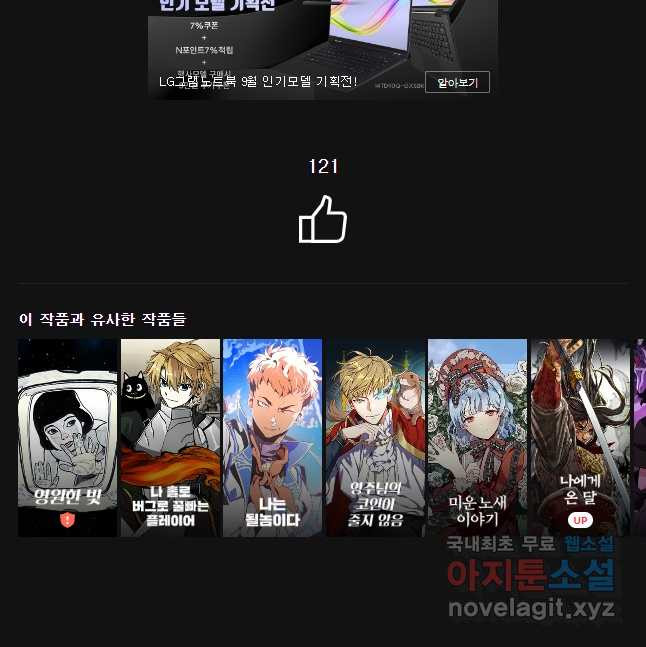The image size is (646, 647).
Task: Open the title 나에게 온 달
Action: click(580, 437)
